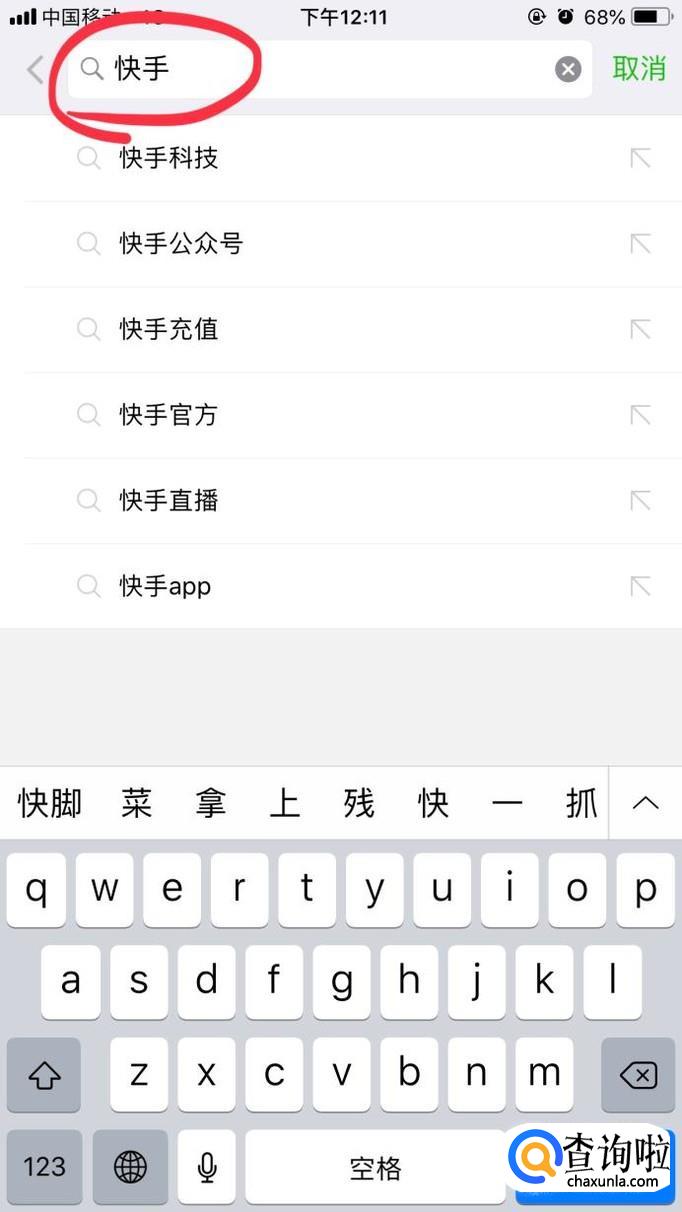Fill 快手app into search with its arrow
The width and height of the screenshot is (682, 1212).
pyautogui.click(x=640, y=586)
